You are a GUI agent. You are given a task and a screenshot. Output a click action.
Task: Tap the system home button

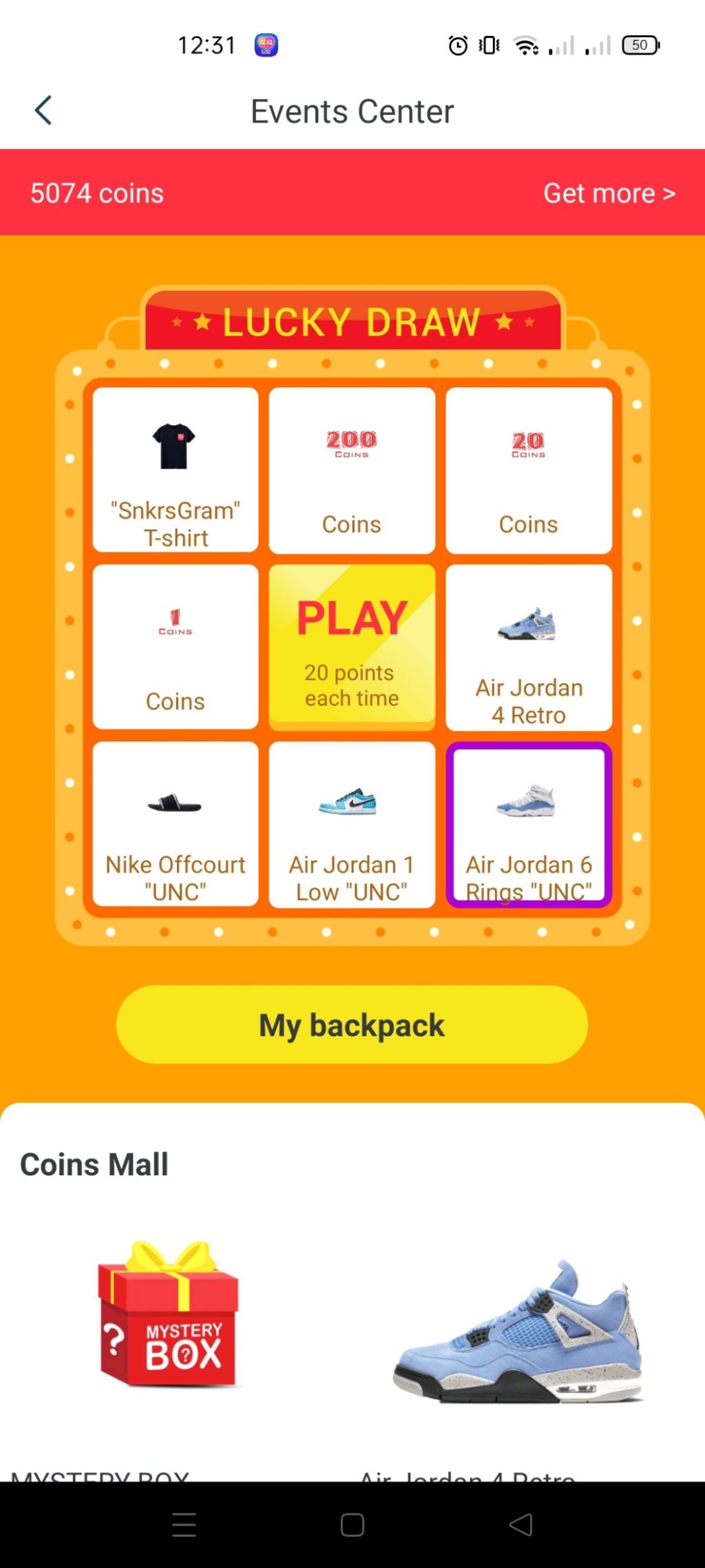(x=352, y=1525)
